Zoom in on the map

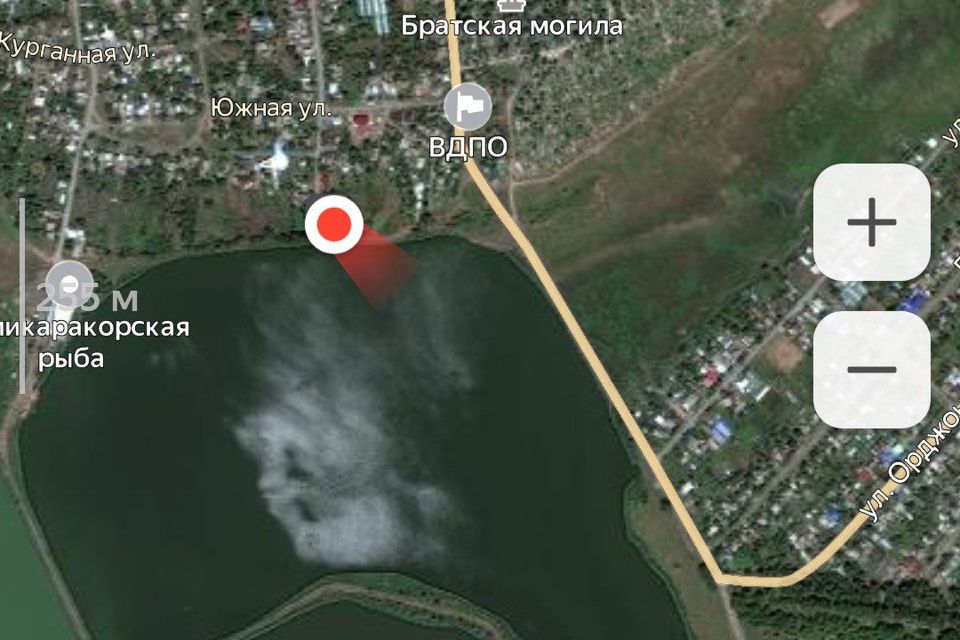click(x=872, y=222)
